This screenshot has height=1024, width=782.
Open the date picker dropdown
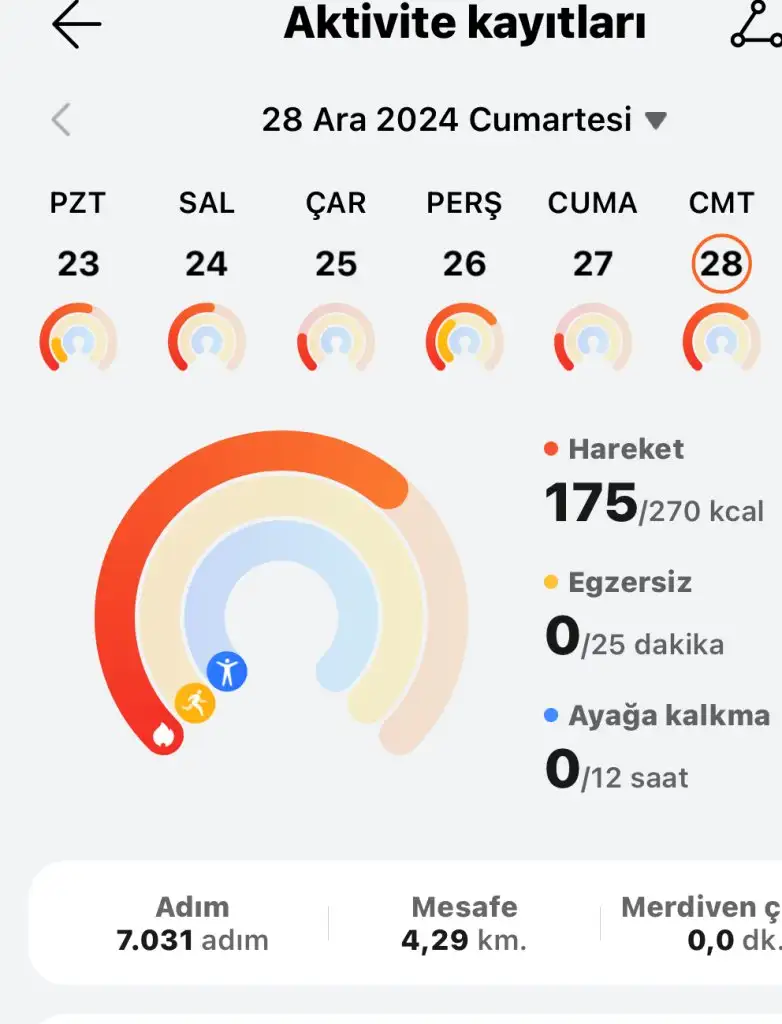(655, 121)
